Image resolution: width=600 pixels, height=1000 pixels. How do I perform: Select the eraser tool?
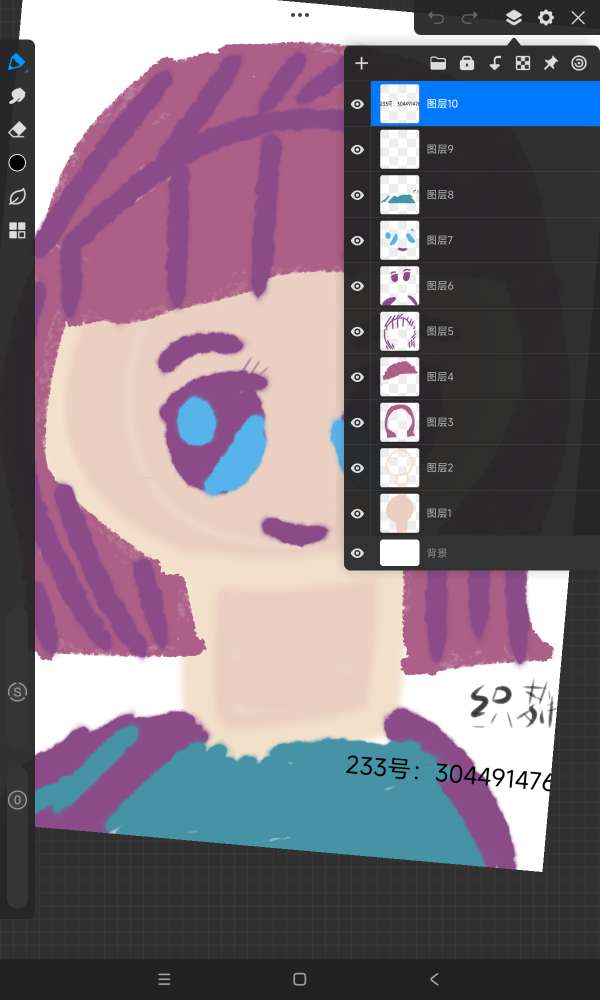17,130
